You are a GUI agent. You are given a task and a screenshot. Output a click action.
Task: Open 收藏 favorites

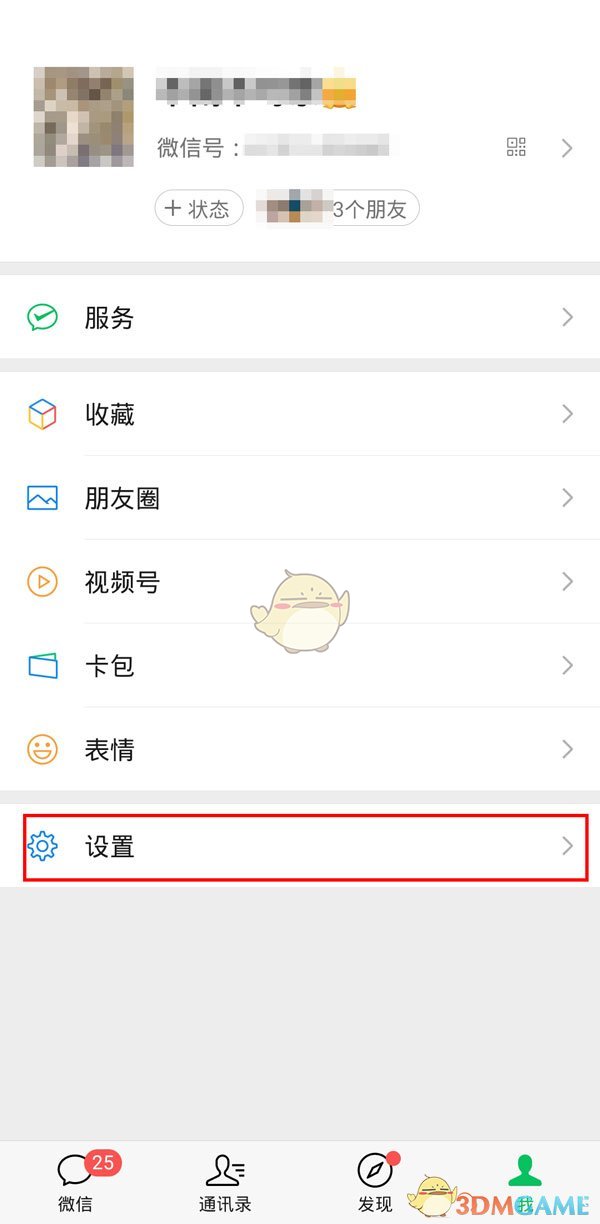coord(300,414)
